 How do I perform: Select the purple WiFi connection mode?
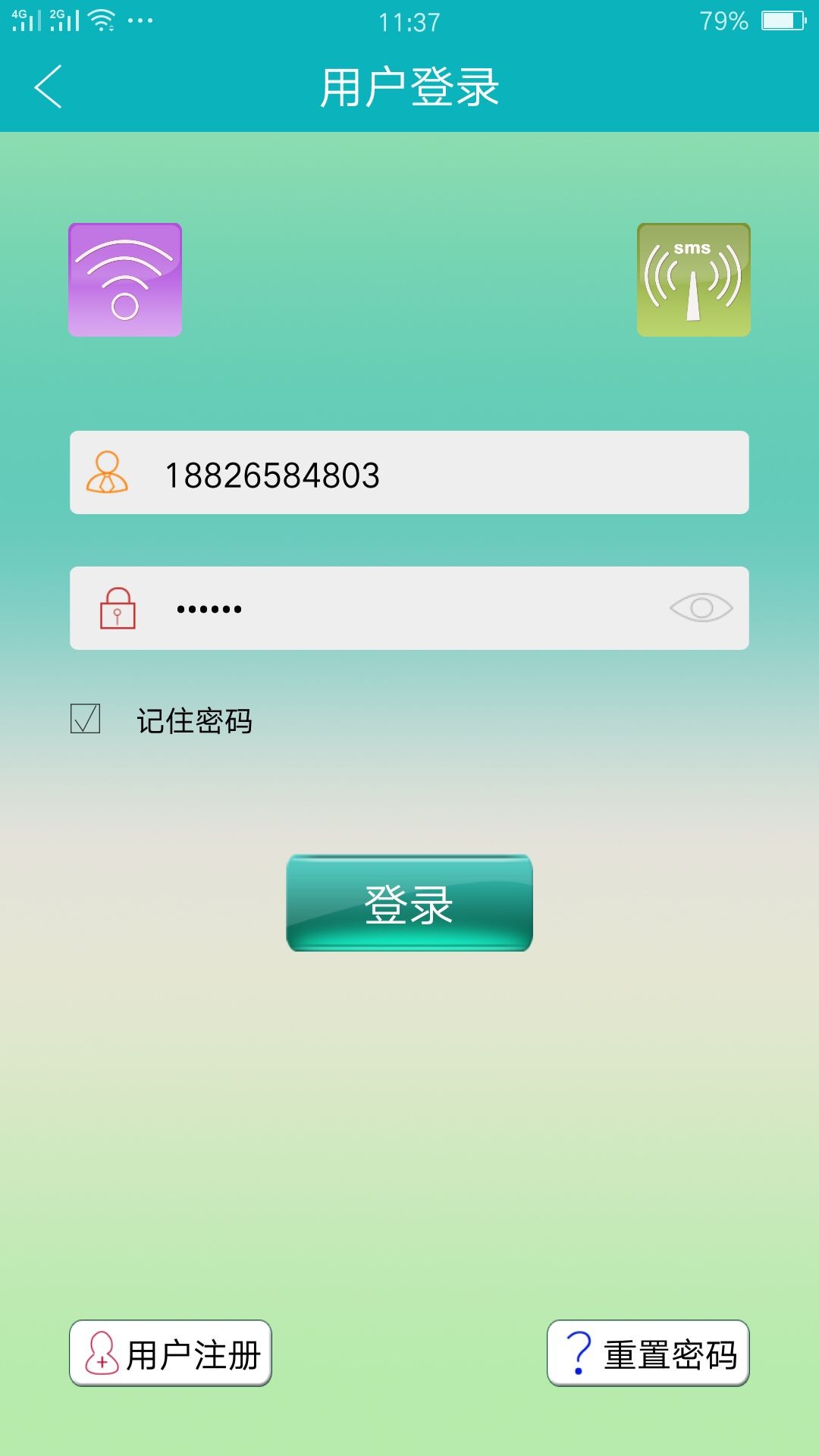[x=125, y=280]
